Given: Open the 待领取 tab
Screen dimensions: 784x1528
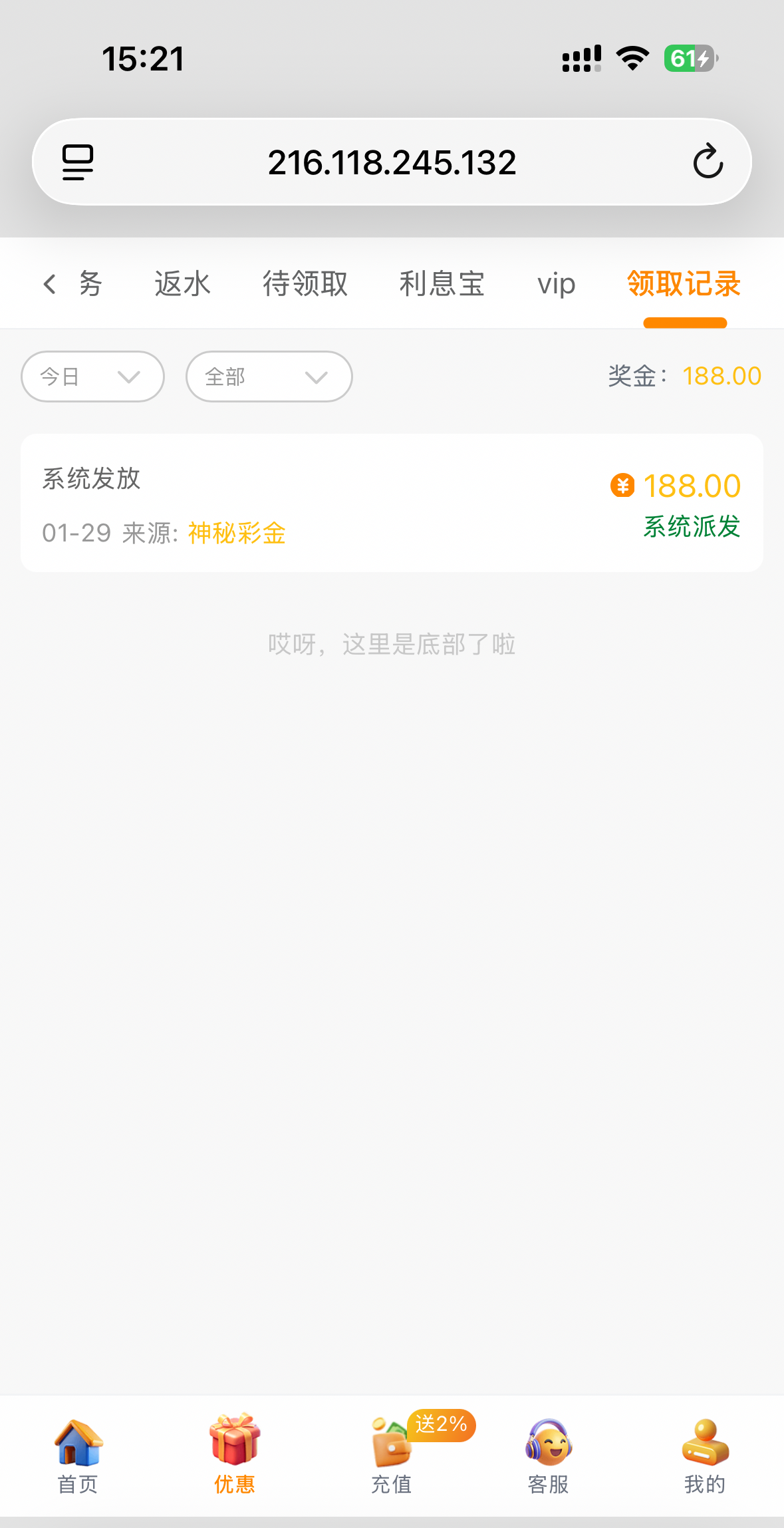Looking at the screenshot, I should (305, 284).
